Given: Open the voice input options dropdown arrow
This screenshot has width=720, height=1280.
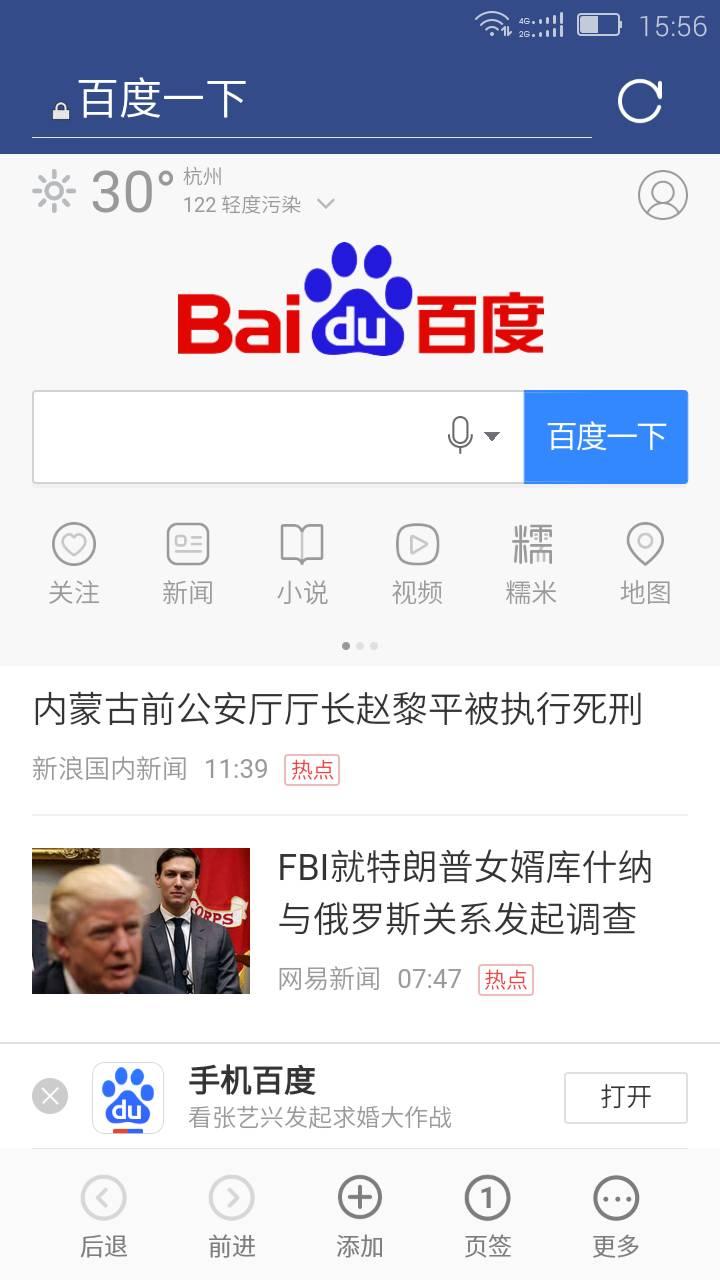Looking at the screenshot, I should click(491, 437).
